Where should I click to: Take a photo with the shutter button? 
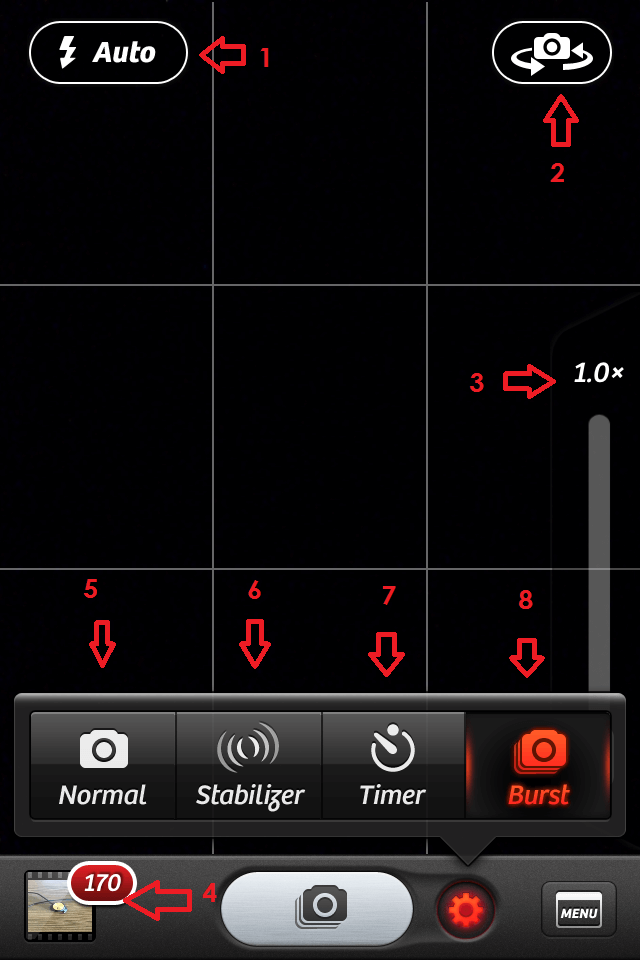tap(317, 908)
